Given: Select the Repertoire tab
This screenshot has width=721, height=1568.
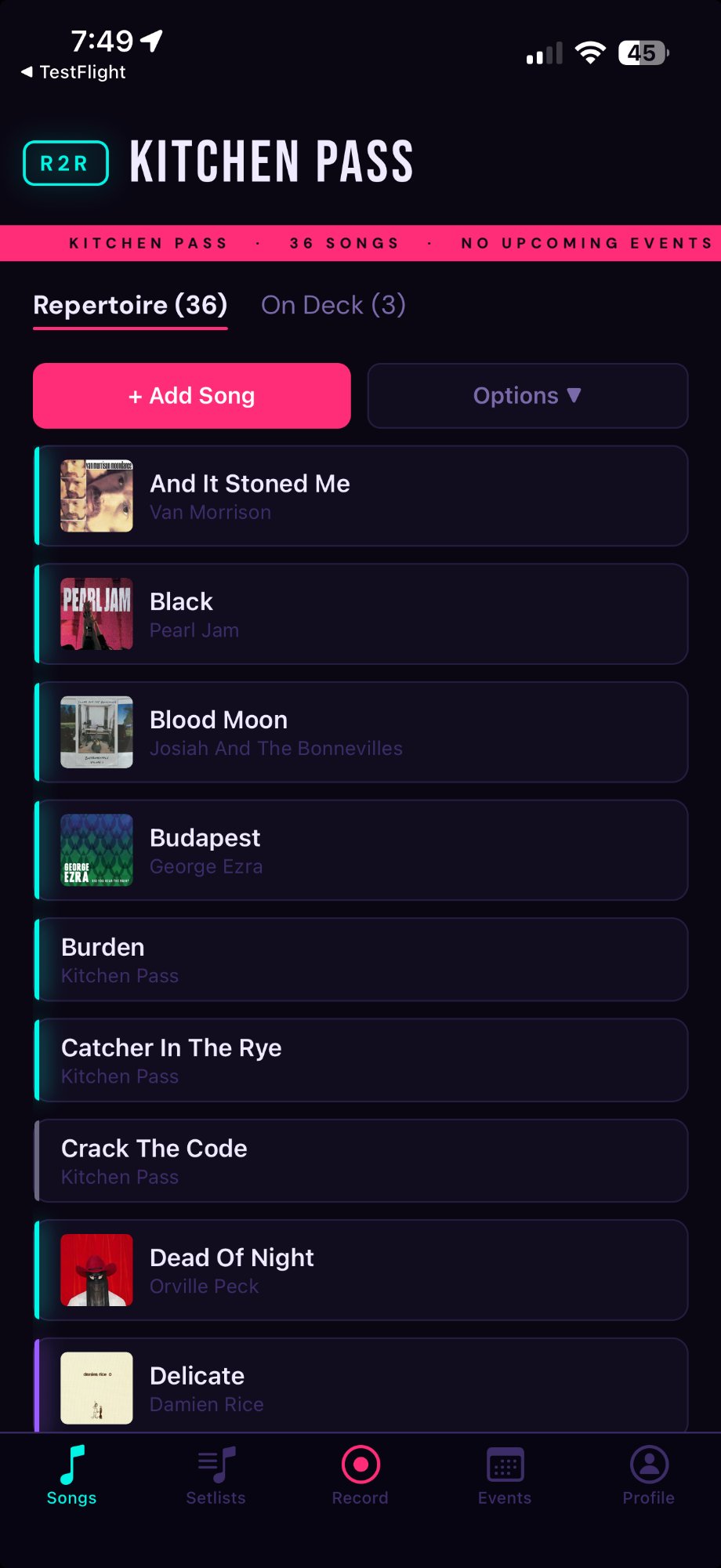Looking at the screenshot, I should (130, 305).
